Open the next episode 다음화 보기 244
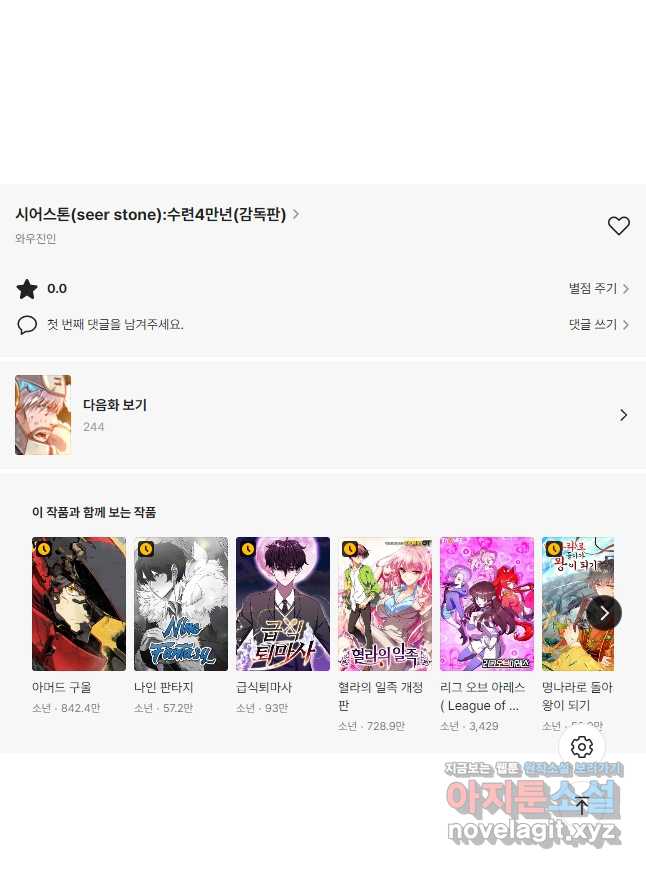This screenshot has width=646, height=869. click(x=322, y=415)
